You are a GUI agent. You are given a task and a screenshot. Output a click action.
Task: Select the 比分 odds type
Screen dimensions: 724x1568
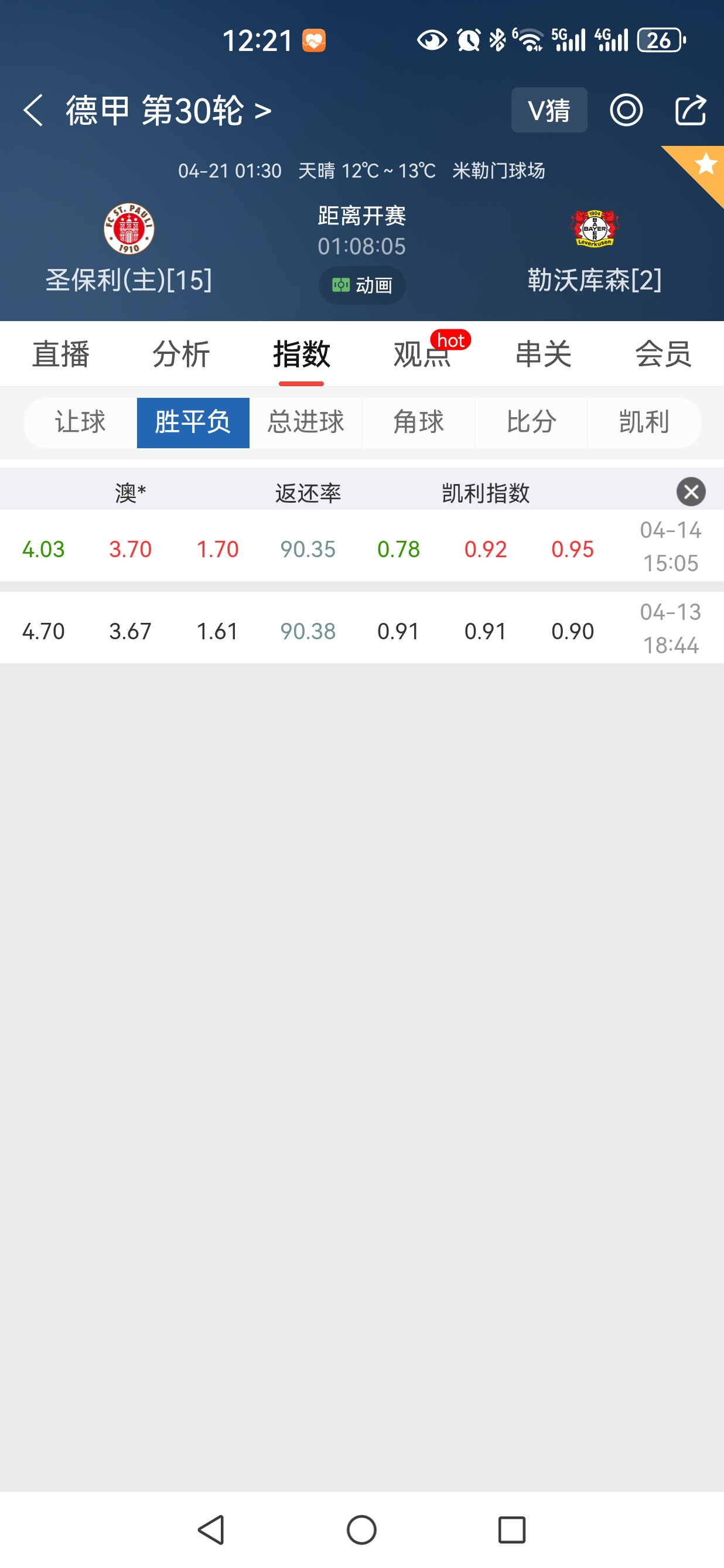click(x=531, y=422)
